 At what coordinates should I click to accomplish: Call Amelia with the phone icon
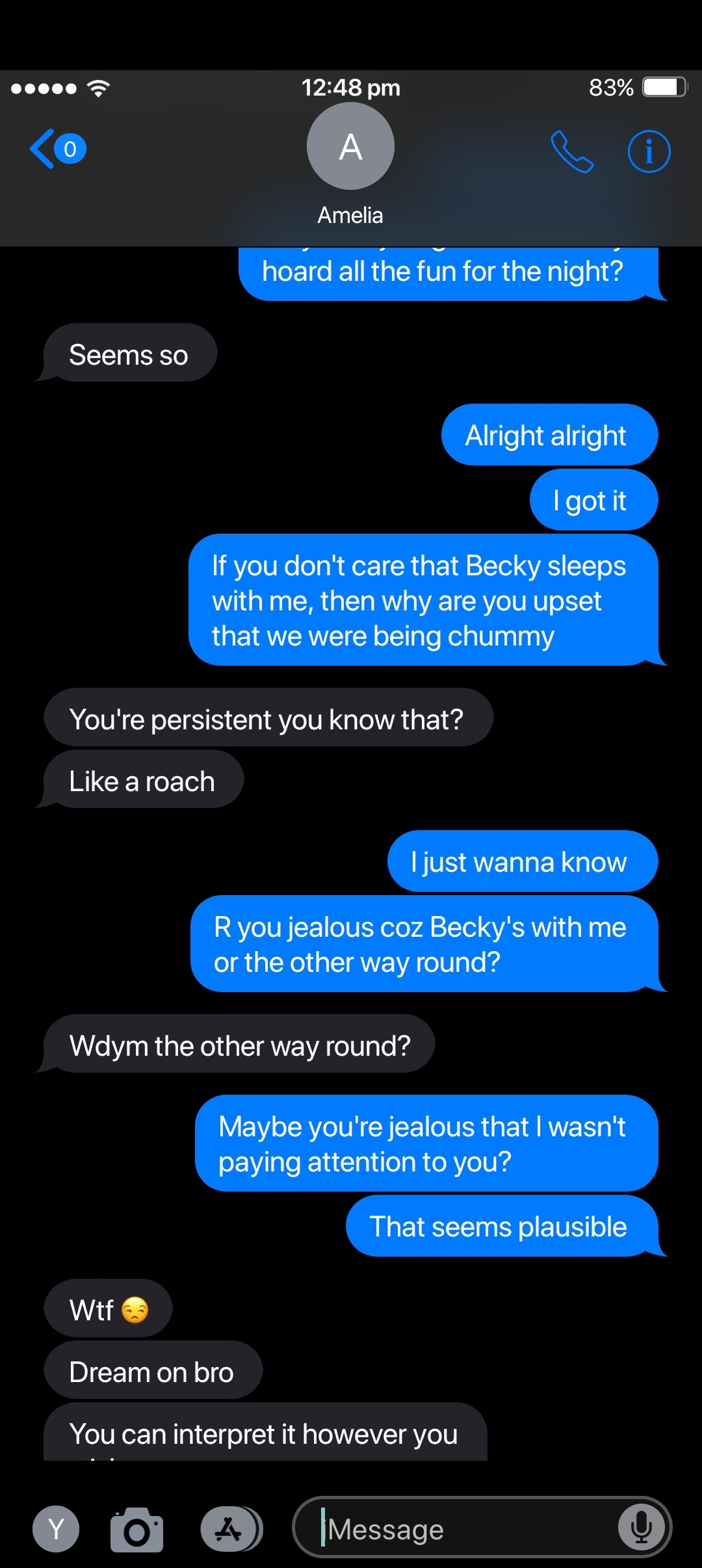click(x=572, y=151)
